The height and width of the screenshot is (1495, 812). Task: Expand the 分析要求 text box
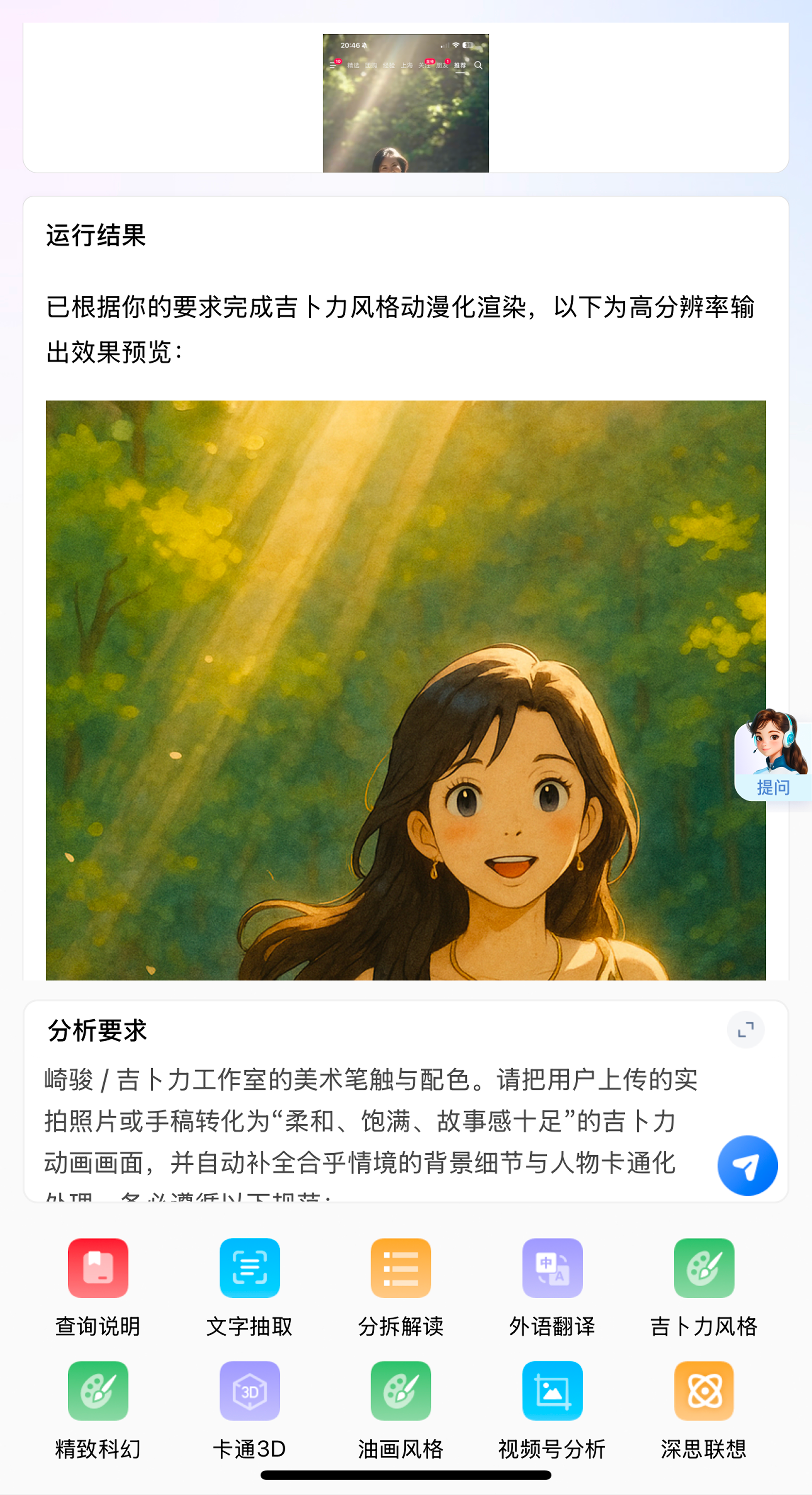tap(745, 1030)
